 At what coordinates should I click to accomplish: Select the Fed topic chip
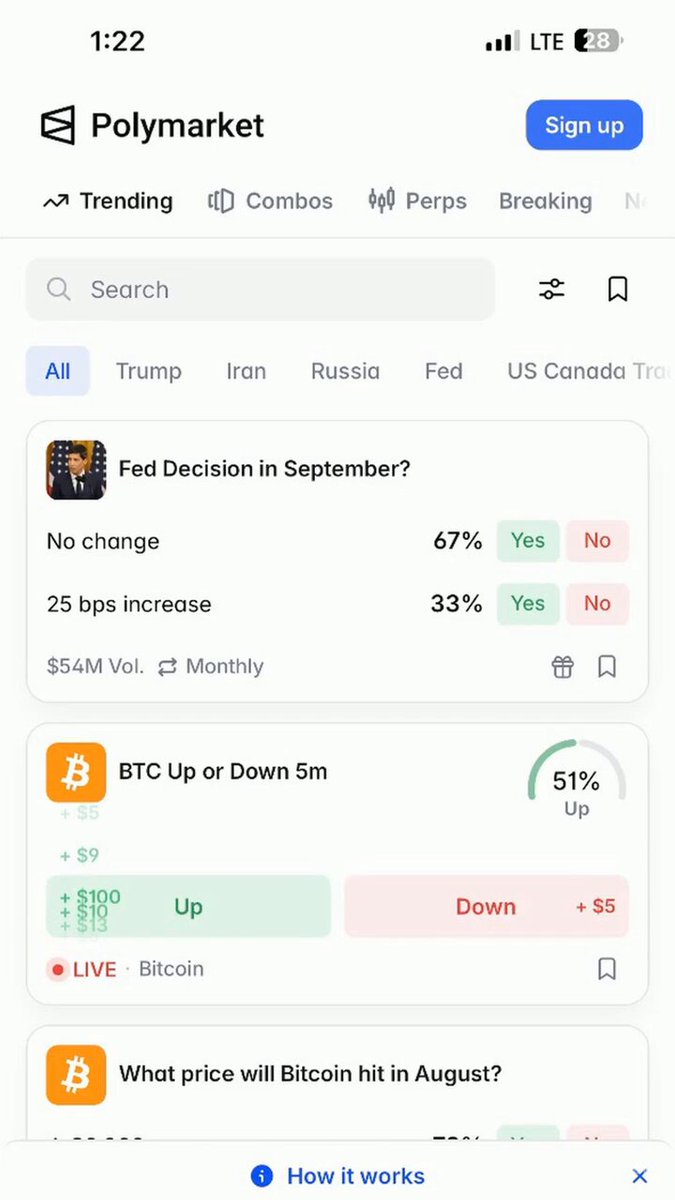pyautogui.click(x=444, y=371)
